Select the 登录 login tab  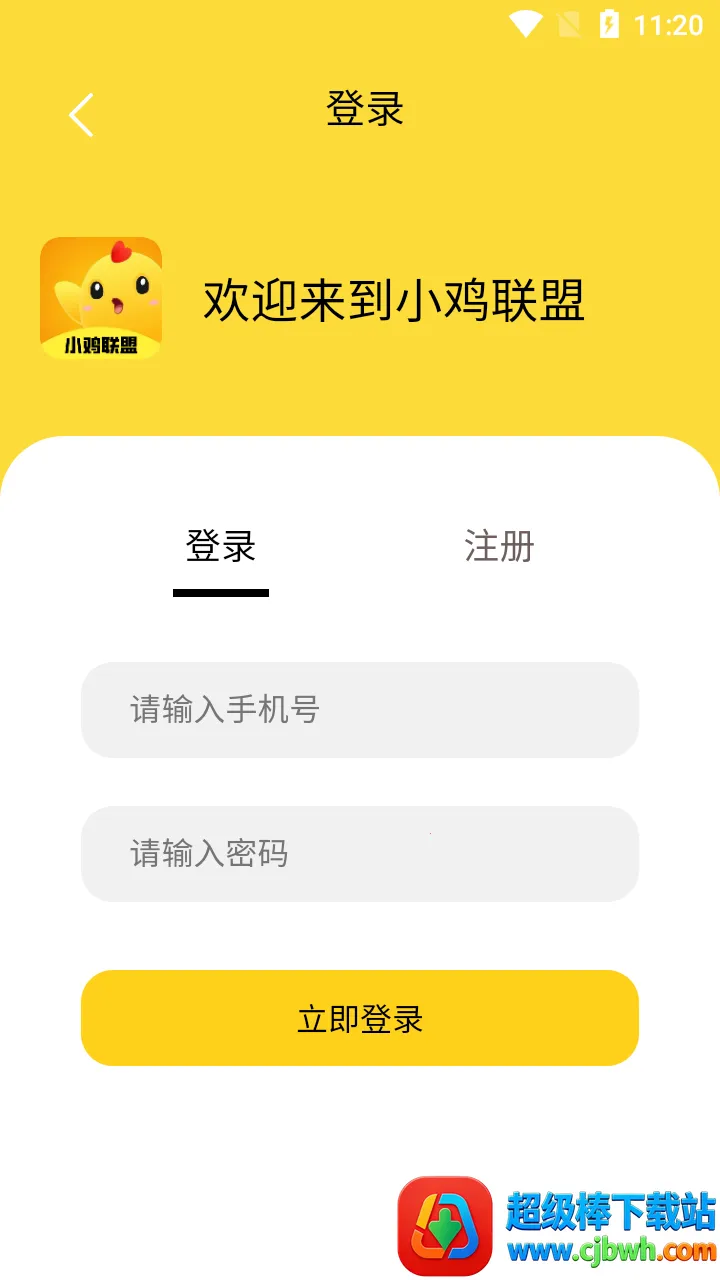click(x=220, y=547)
